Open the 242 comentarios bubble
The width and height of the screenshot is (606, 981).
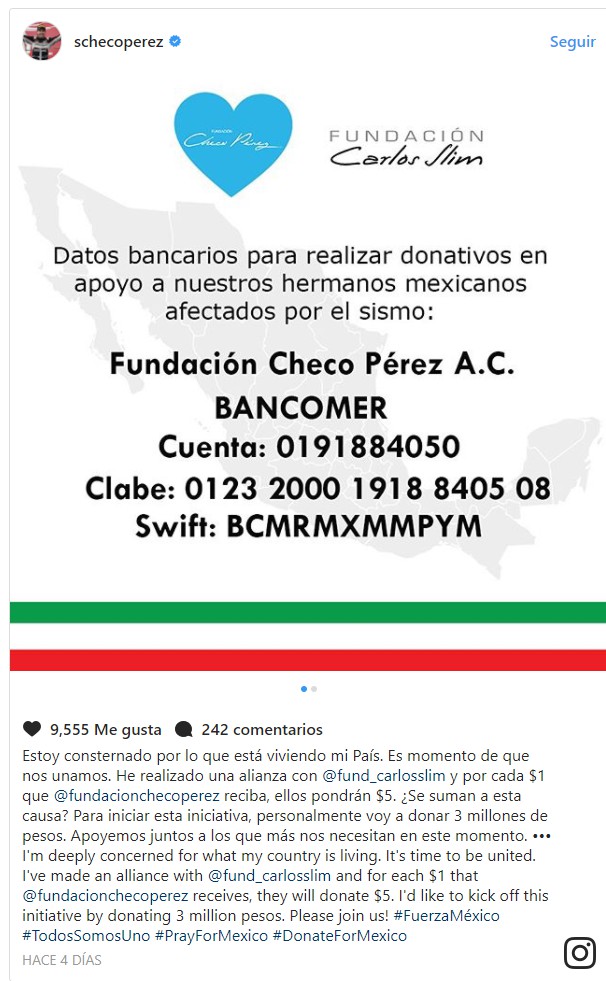(184, 729)
